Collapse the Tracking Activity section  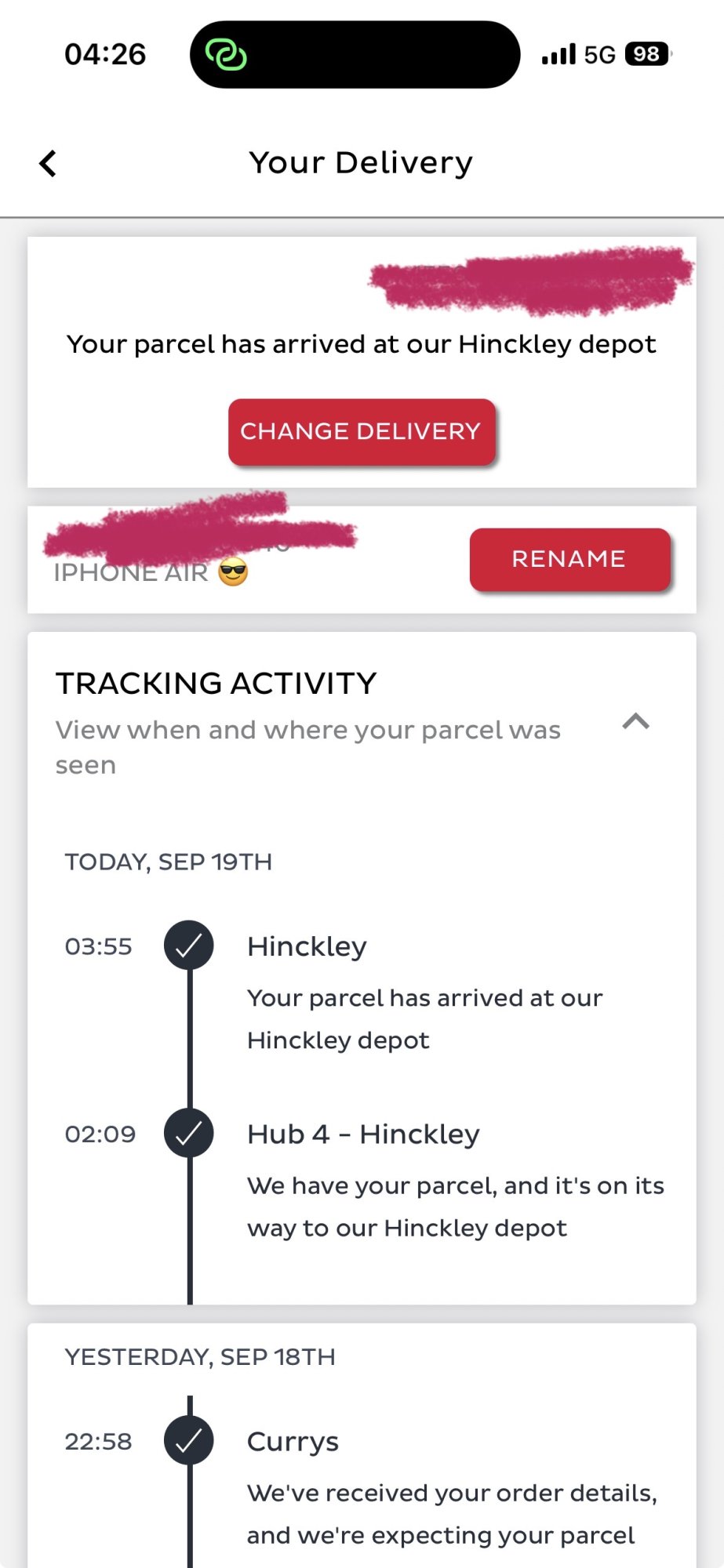(x=635, y=721)
